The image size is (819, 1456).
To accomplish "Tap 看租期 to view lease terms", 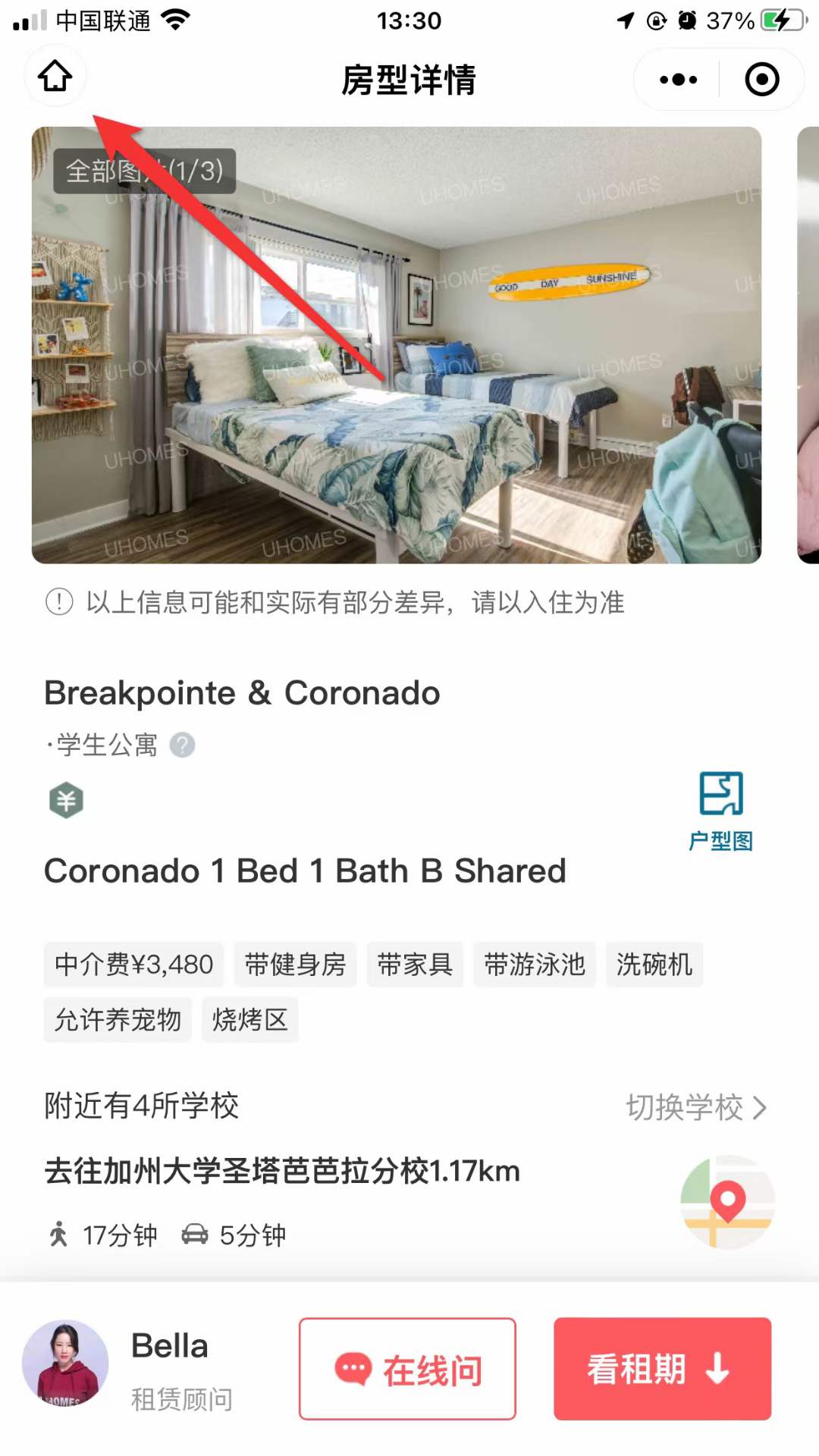I will (x=662, y=1368).
